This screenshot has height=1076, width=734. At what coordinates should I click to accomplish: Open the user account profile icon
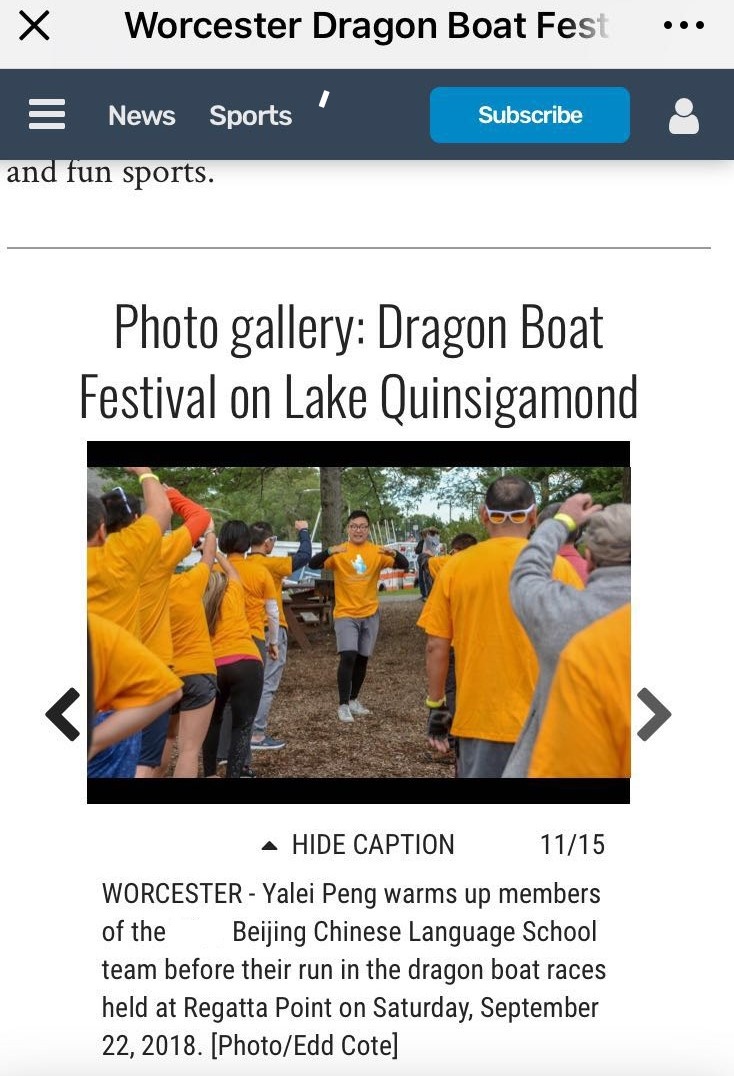tap(684, 116)
